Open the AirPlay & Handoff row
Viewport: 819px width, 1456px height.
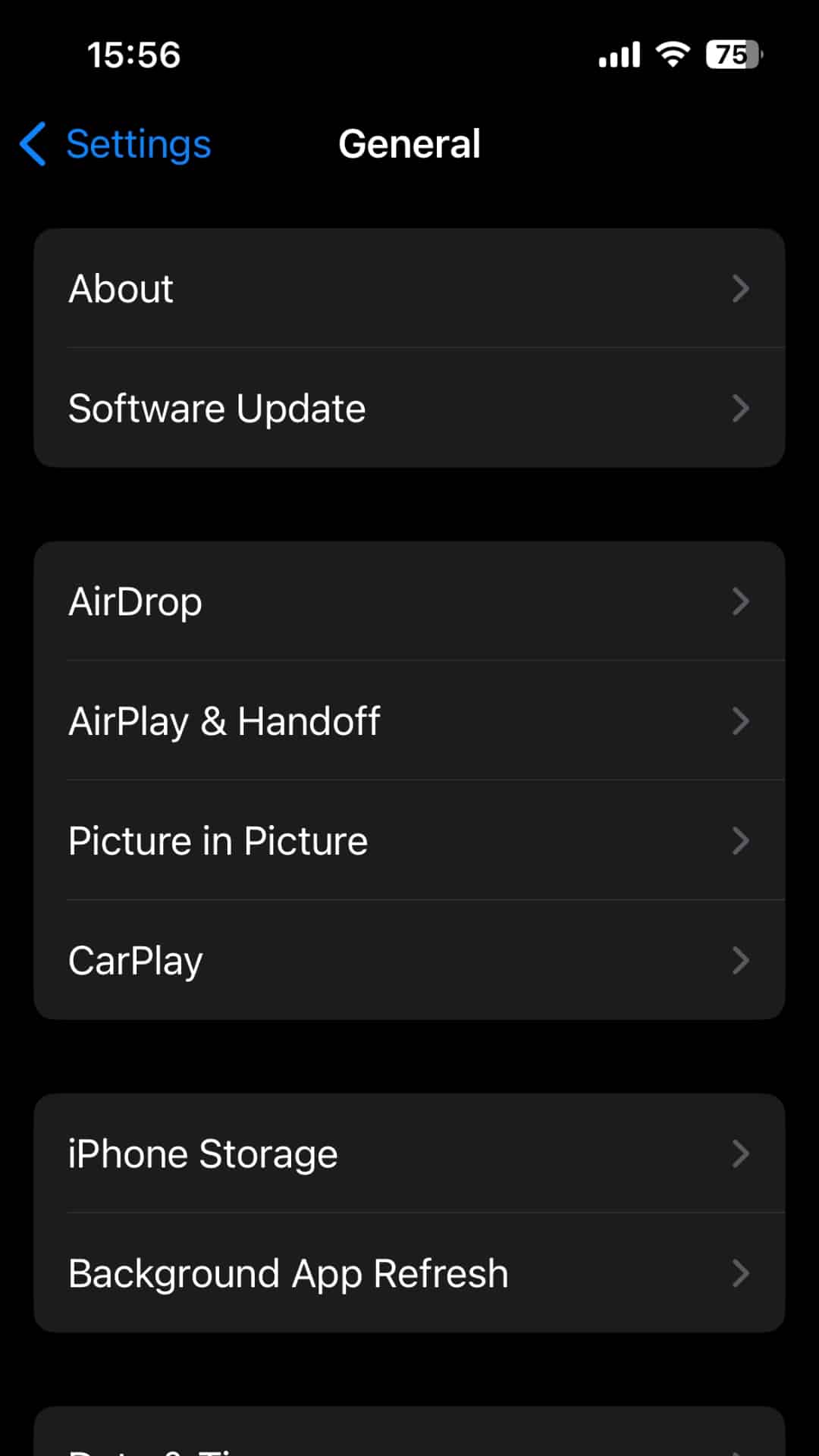(x=409, y=721)
